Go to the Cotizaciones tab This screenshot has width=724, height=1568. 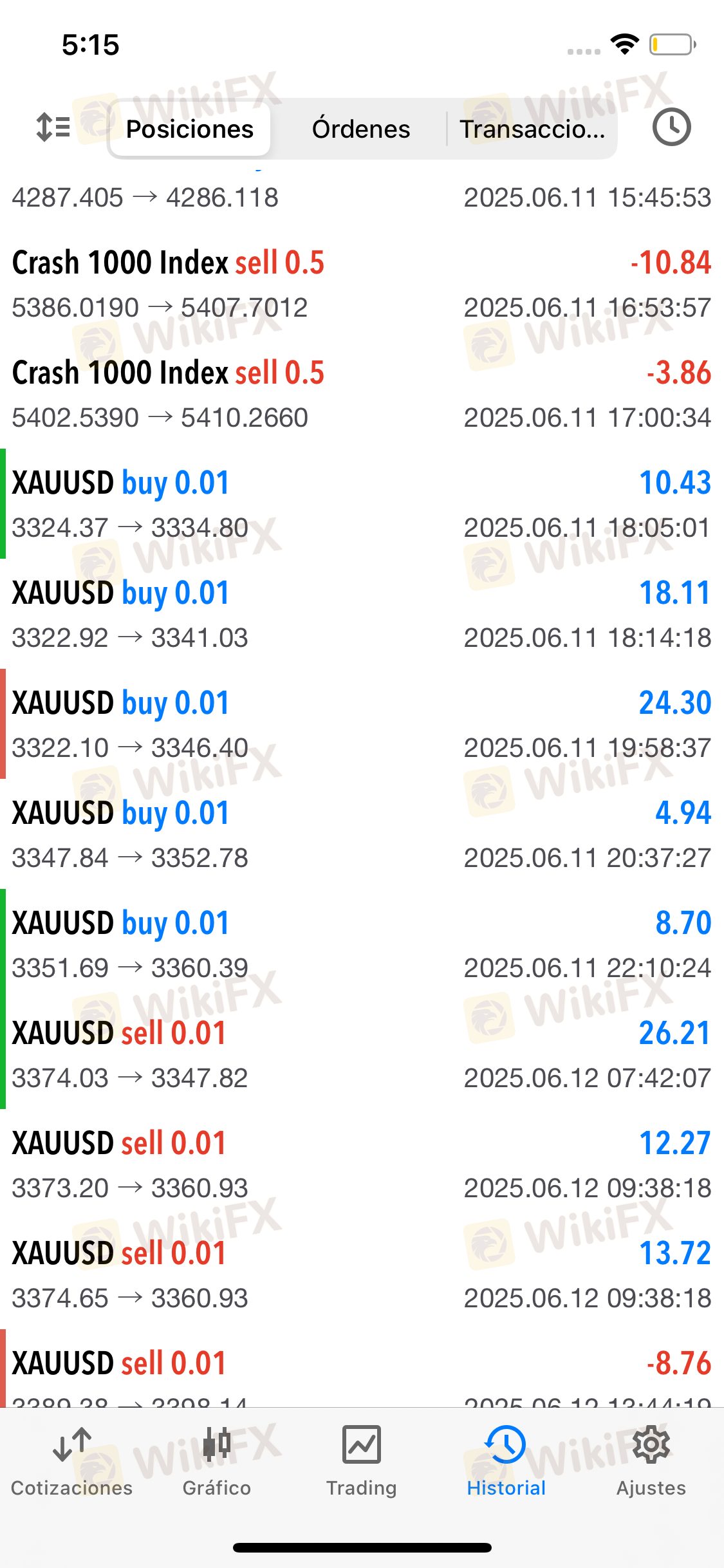click(x=72, y=1462)
